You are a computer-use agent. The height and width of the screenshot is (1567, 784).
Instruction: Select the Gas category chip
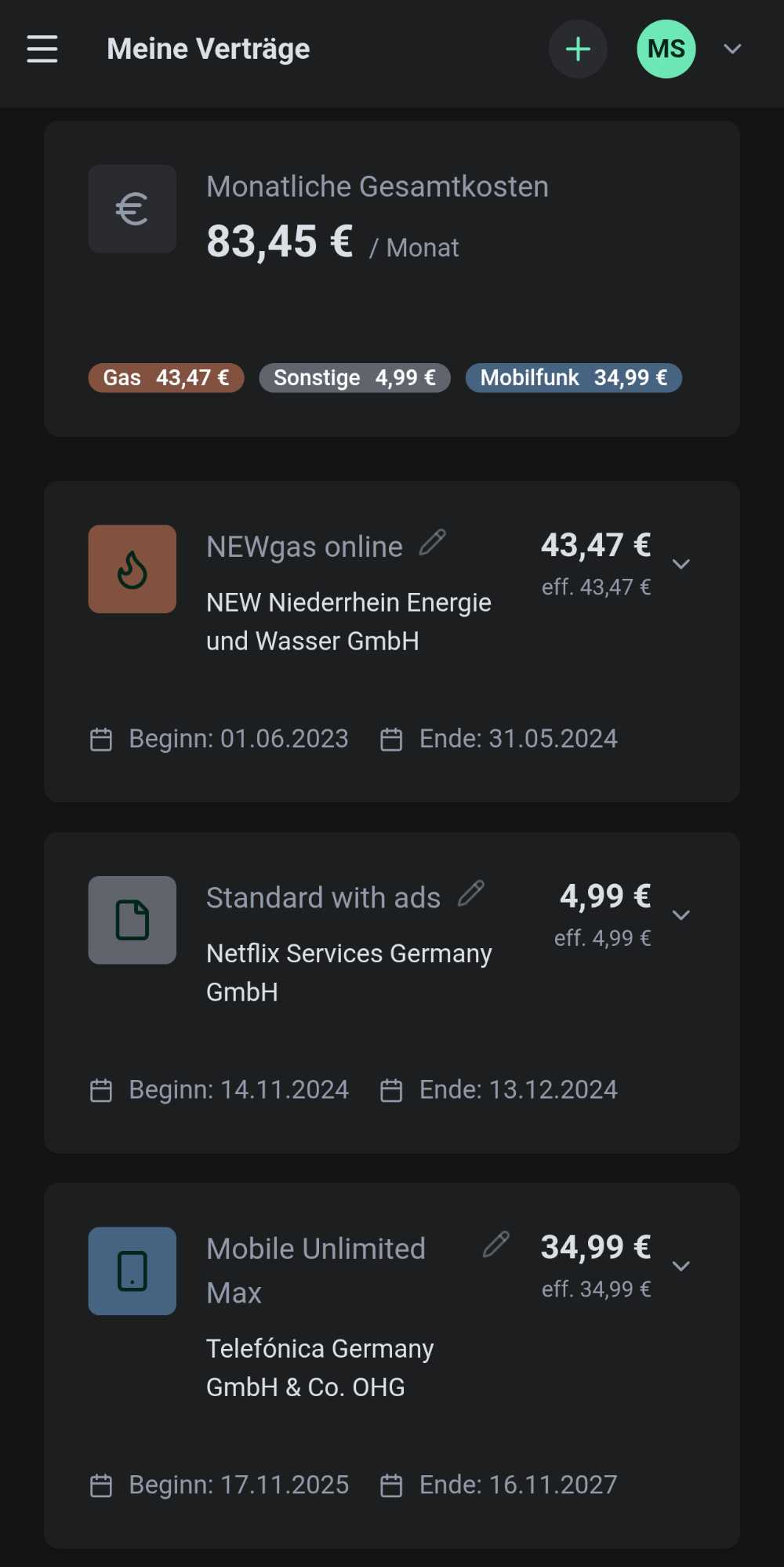click(166, 377)
